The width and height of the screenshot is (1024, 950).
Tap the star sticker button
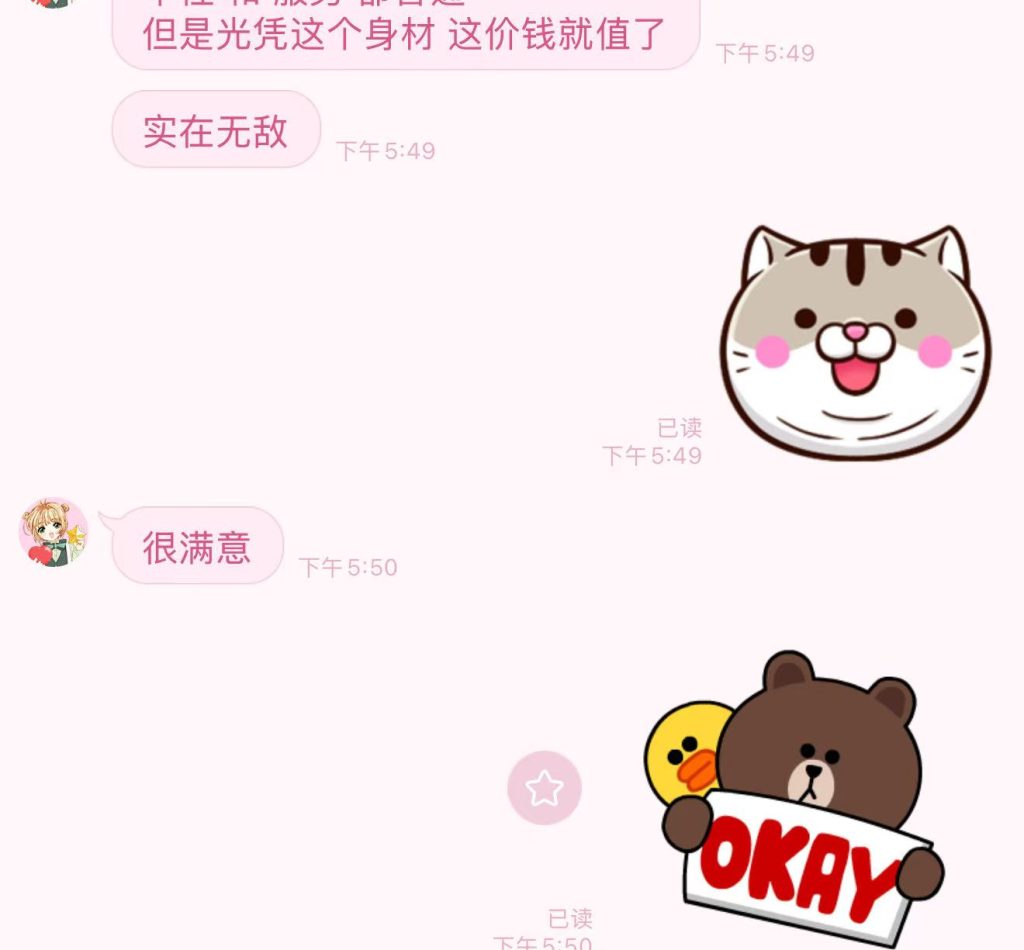(x=544, y=788)
